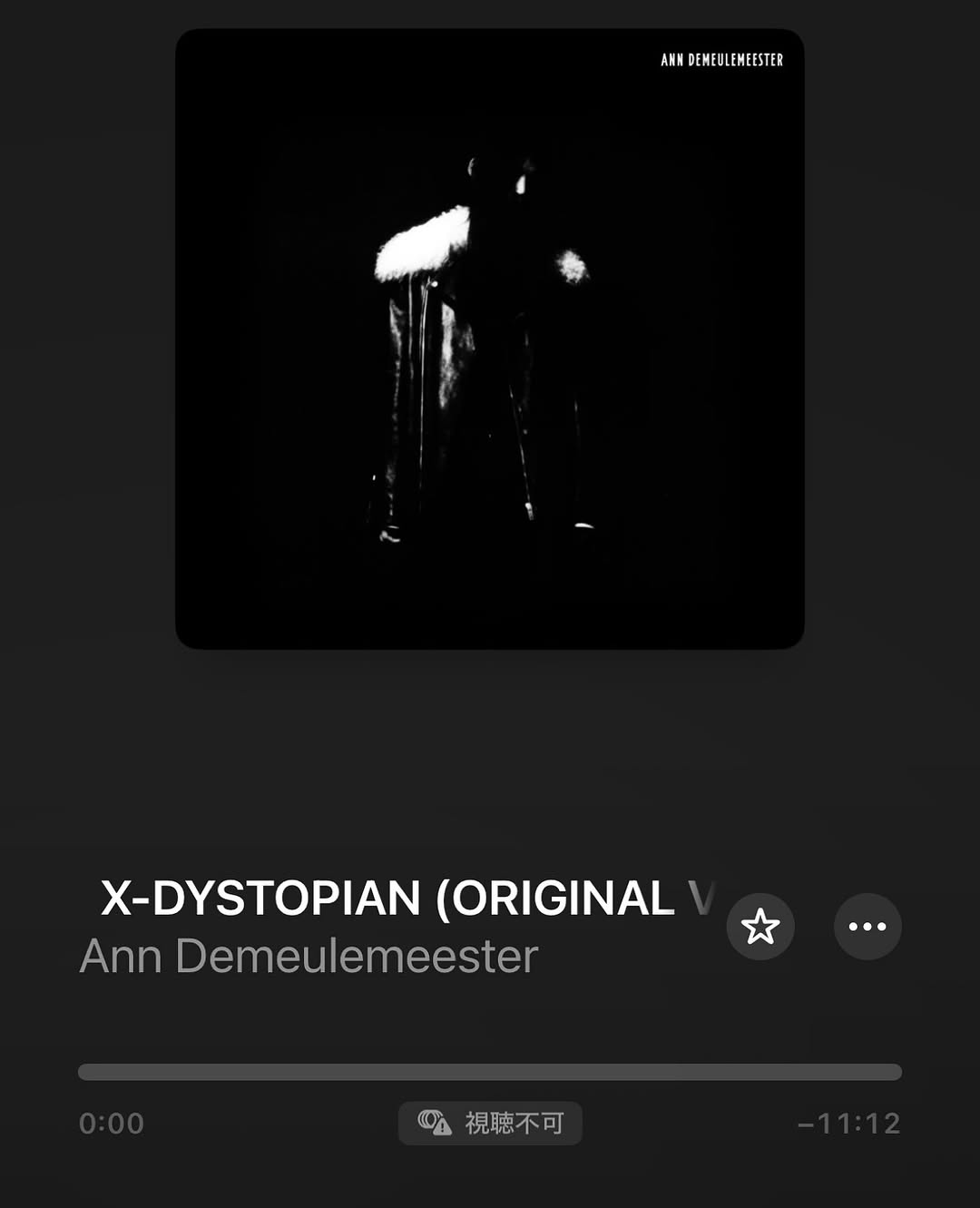Tap the playback progress bar
The height and width of the screenshot is (1208, 980).
click(490, 1072)
